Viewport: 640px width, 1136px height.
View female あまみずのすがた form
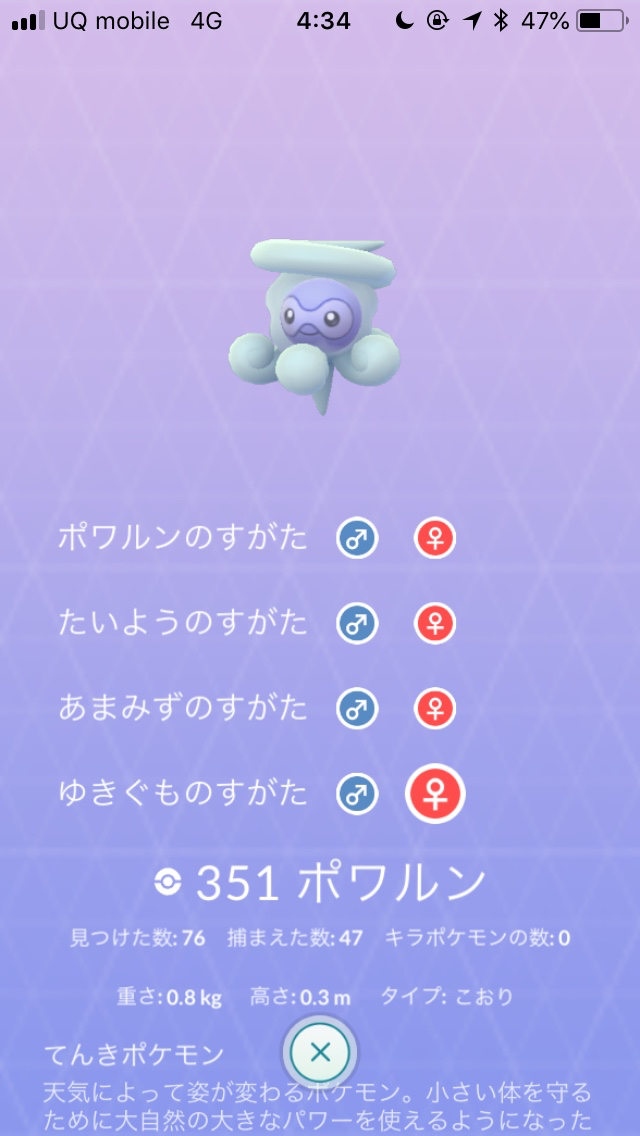coord(435,709)
